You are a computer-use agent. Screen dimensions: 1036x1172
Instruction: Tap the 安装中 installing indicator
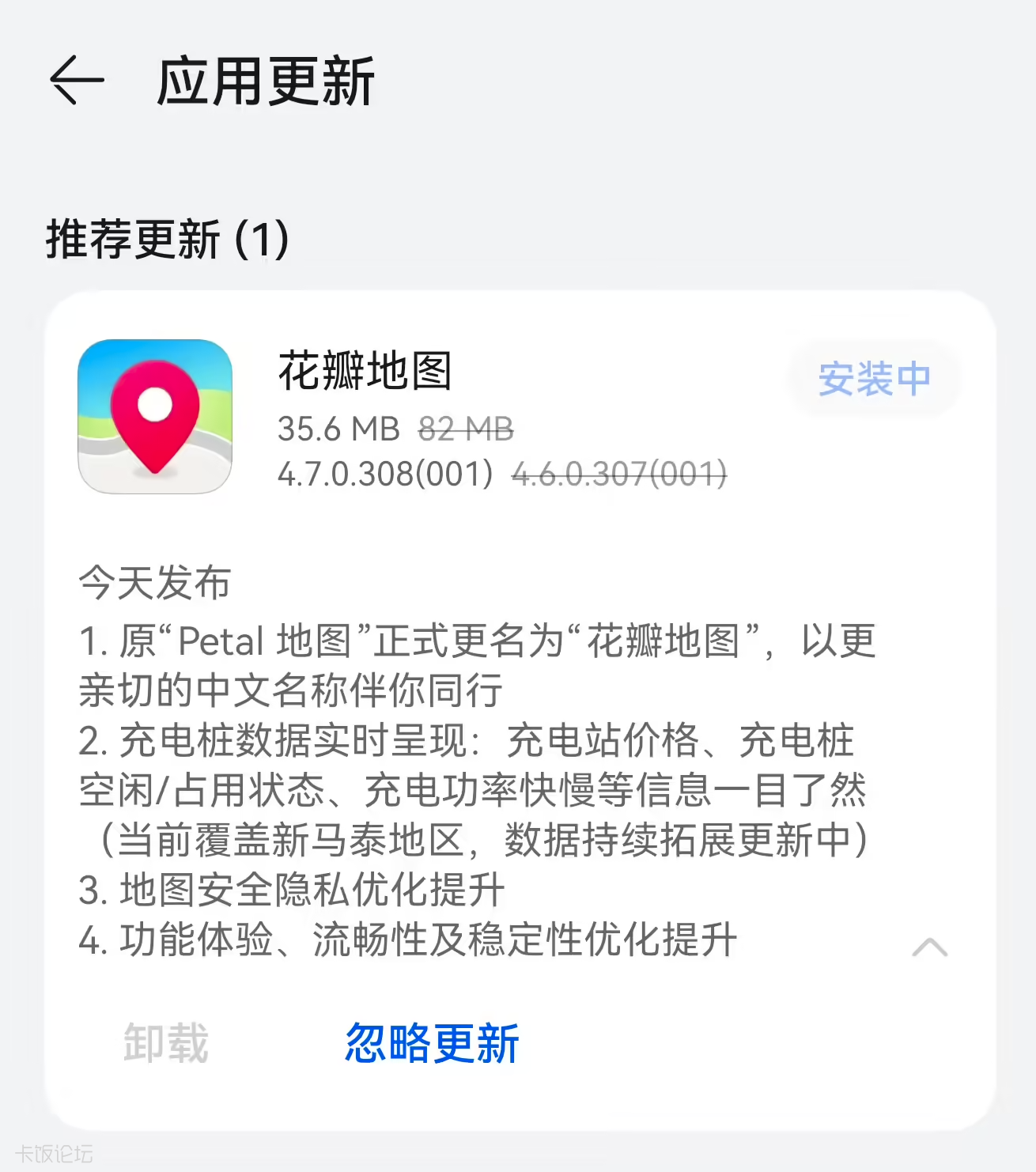click(x=875, y=378)
